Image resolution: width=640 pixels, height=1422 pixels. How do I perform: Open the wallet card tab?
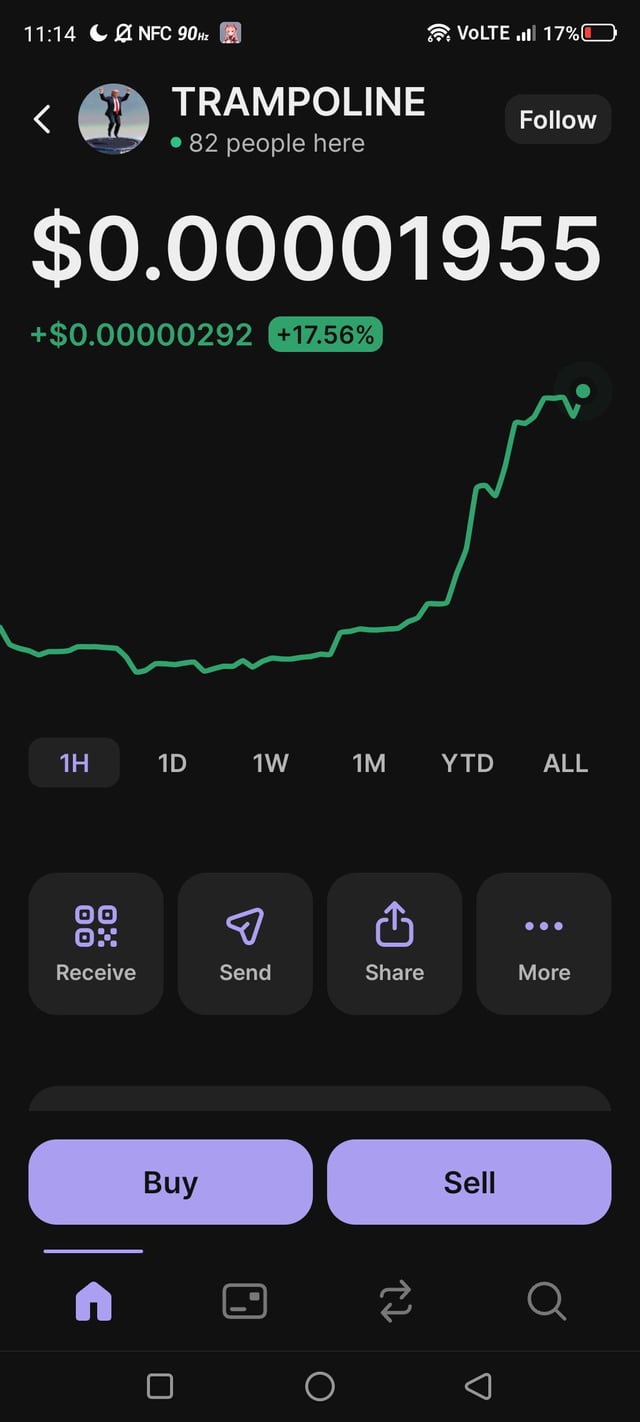point(244,1301)
